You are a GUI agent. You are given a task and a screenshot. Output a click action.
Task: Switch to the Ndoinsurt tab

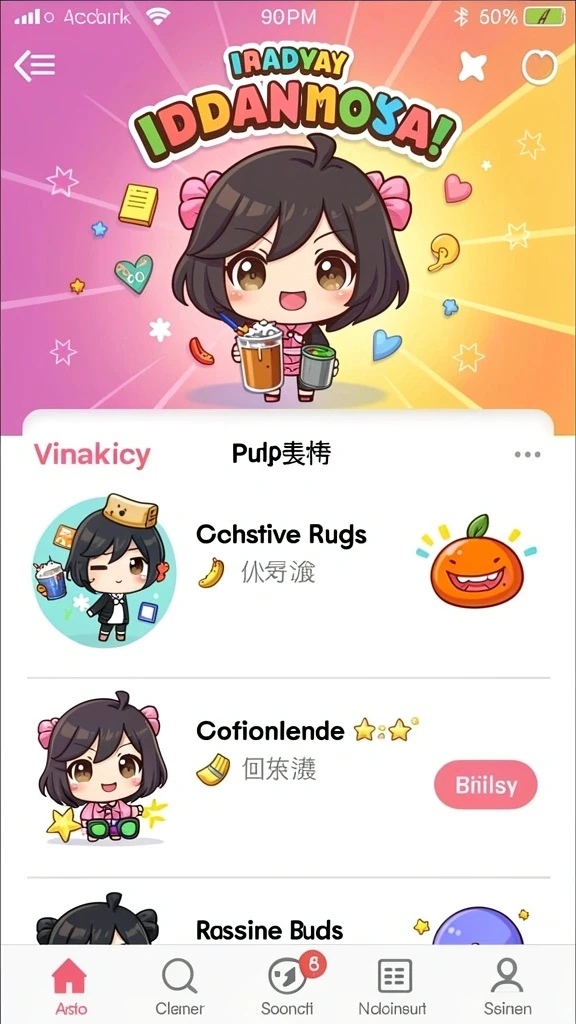pos(395,985)
